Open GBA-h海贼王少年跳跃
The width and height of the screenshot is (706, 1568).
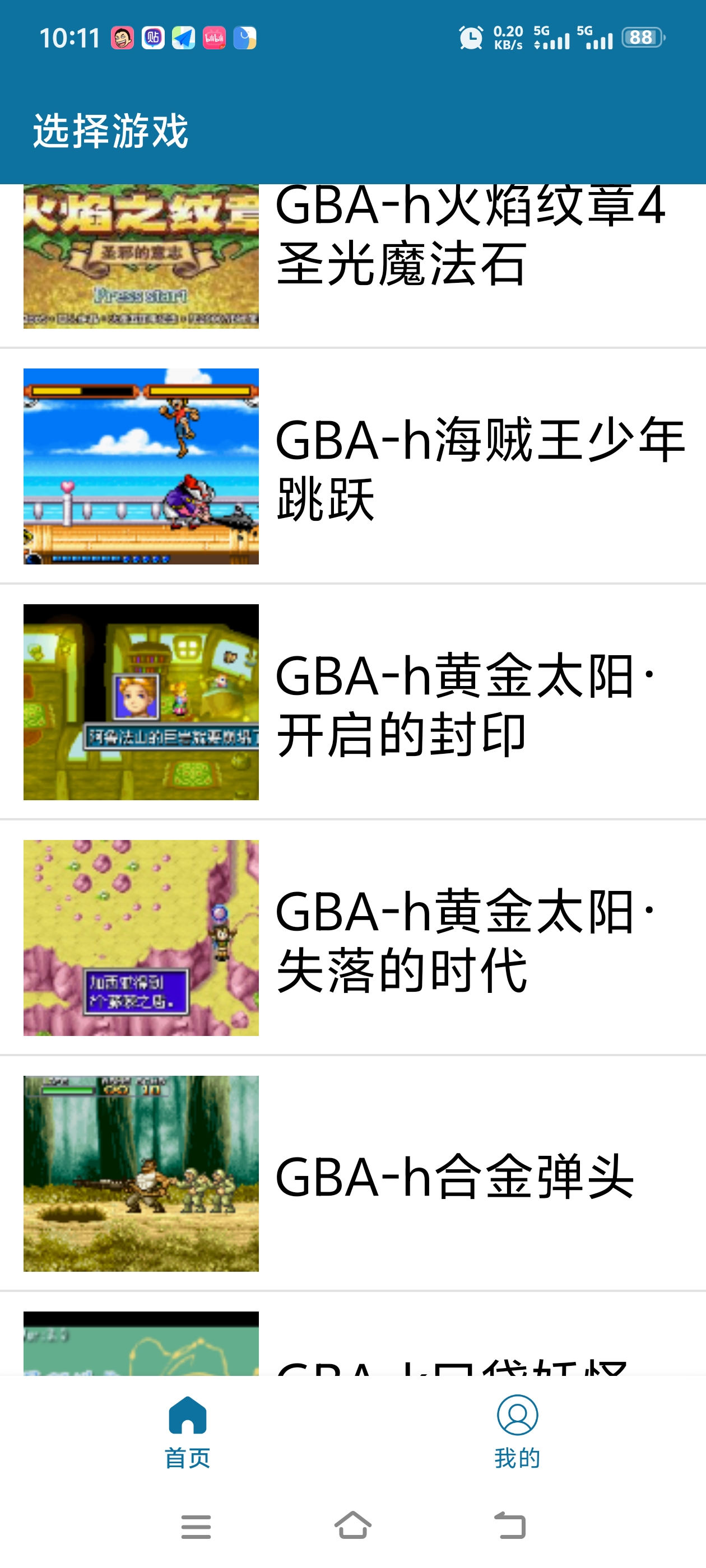354,469
